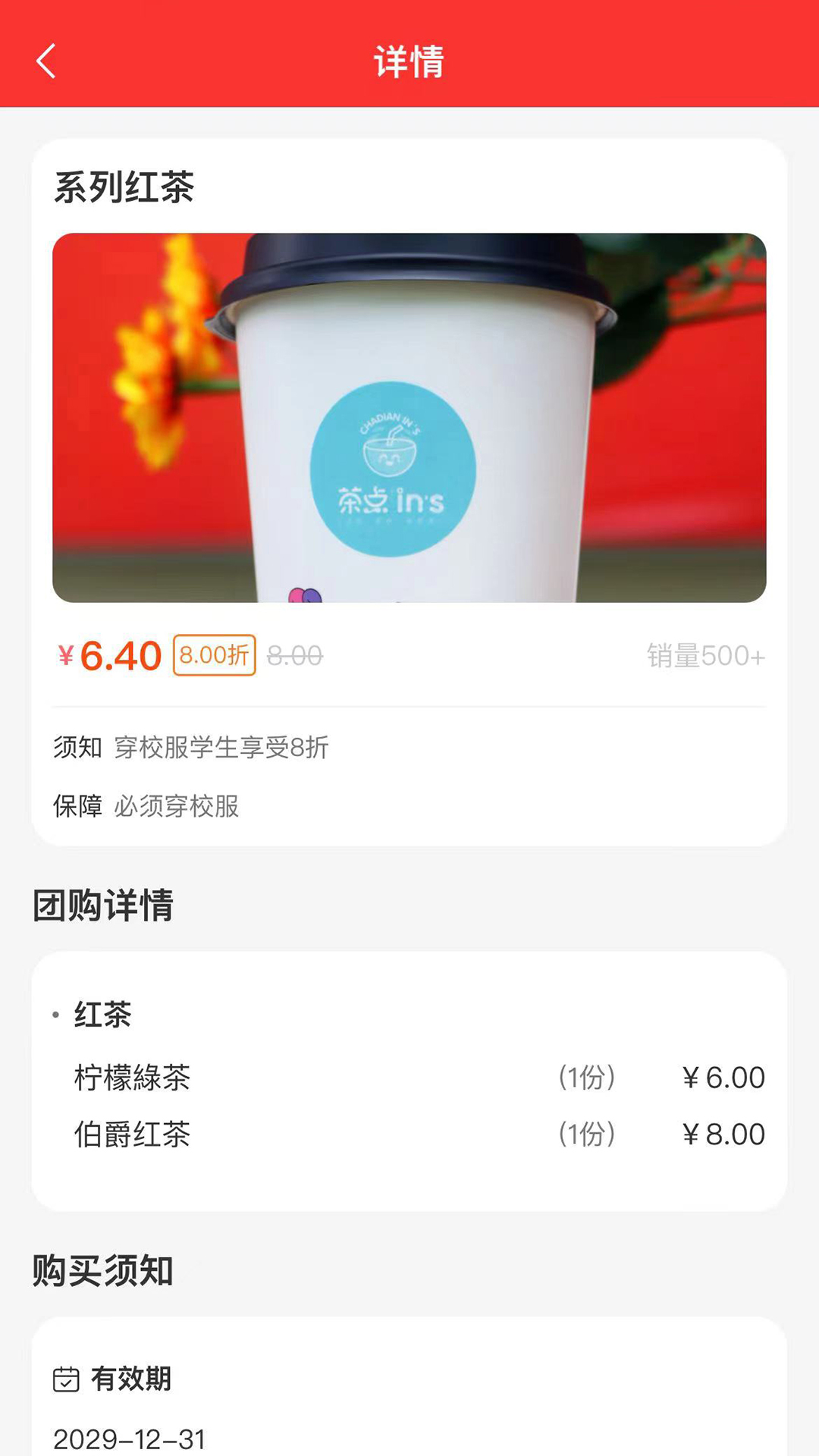Tap the ¥6.00 price of 柠檬綠茶
819x1456 pixels.
pos(722,1077)
